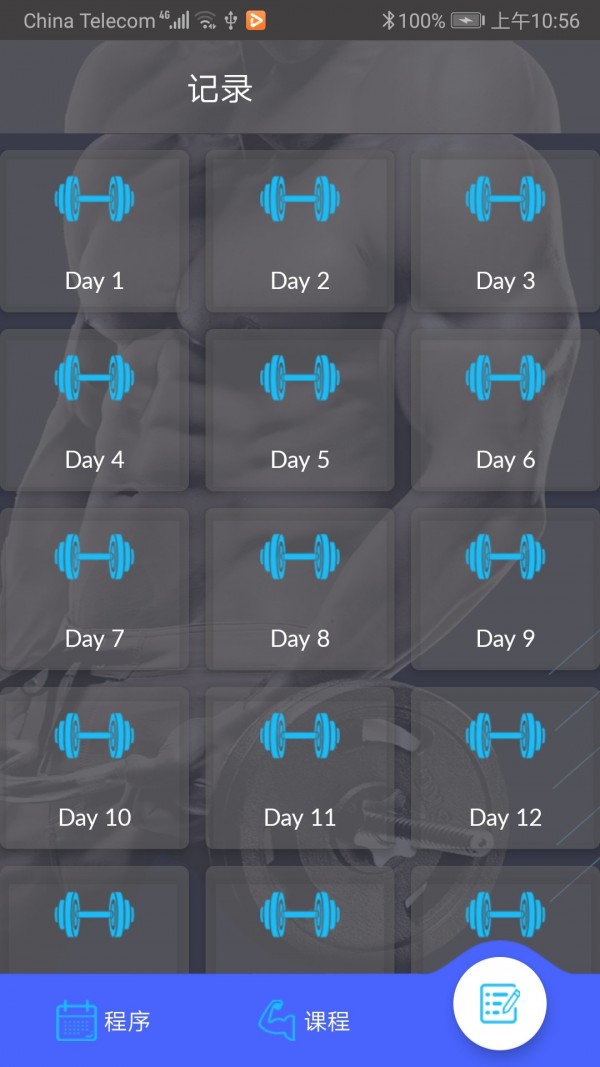The image size is (600, 1067).
Task: Choose the Day 12 tile
Action: [505, 769]
